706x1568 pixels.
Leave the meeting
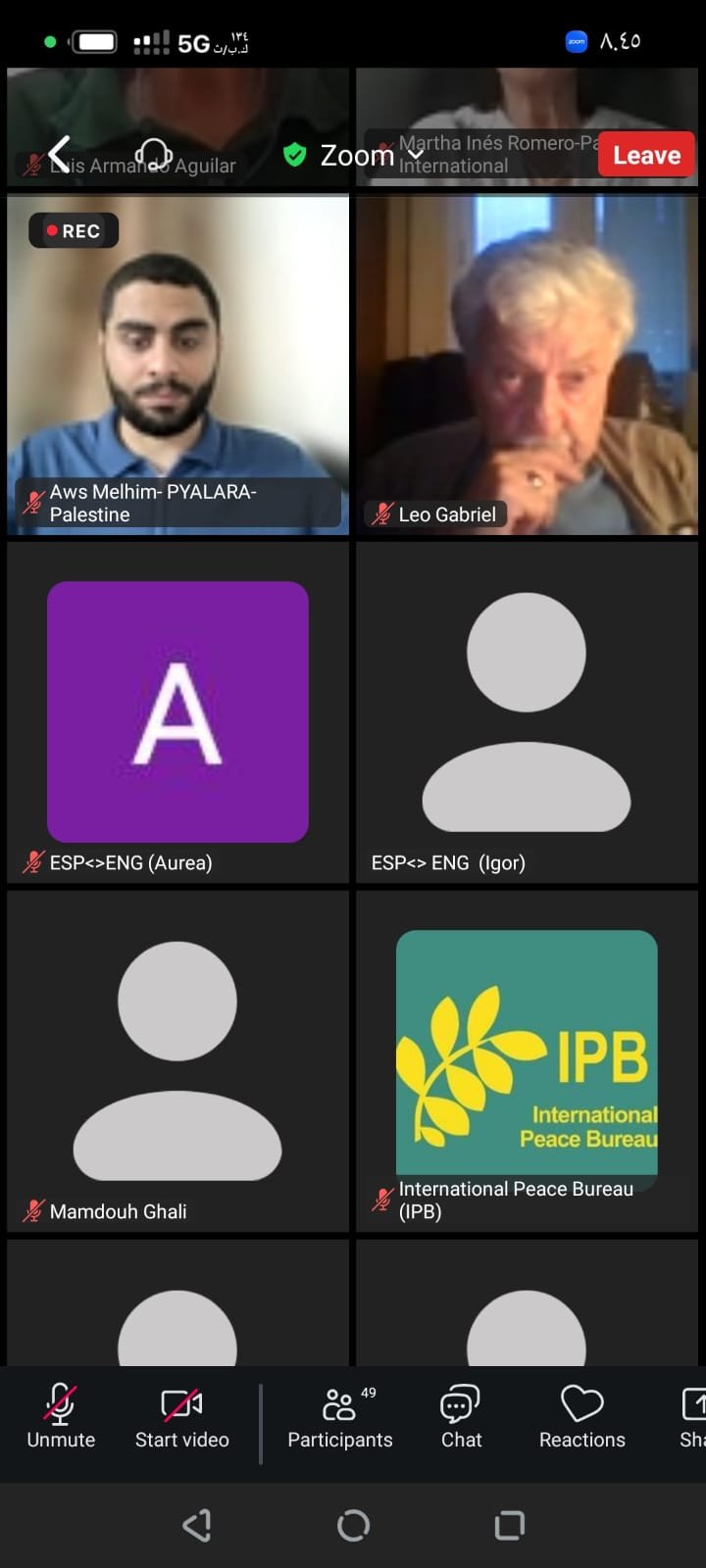(x=646, y=155)
